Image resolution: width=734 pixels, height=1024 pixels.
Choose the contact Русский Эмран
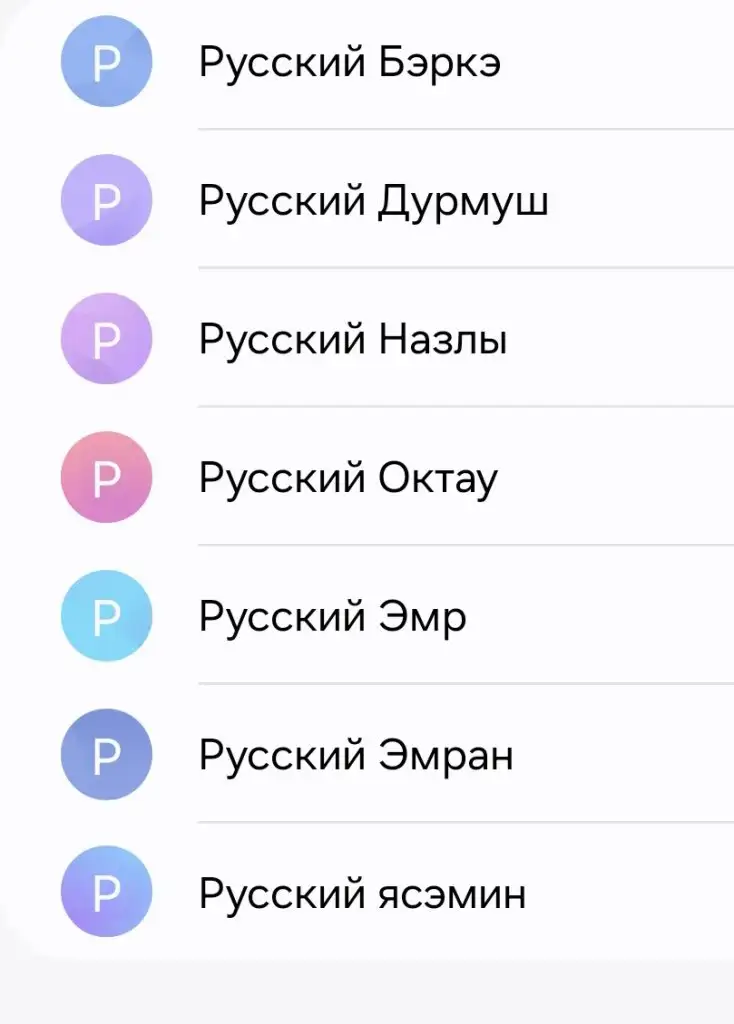356,755
